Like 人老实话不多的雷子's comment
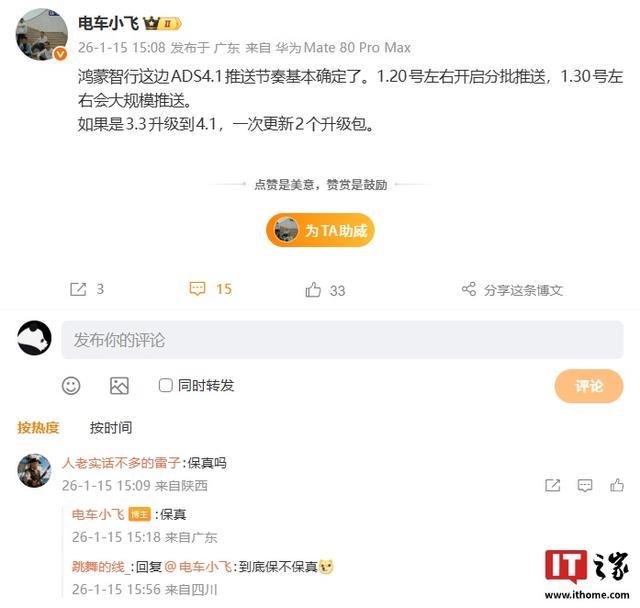This screenshot has height=608, width=640. tap(616, 485)
